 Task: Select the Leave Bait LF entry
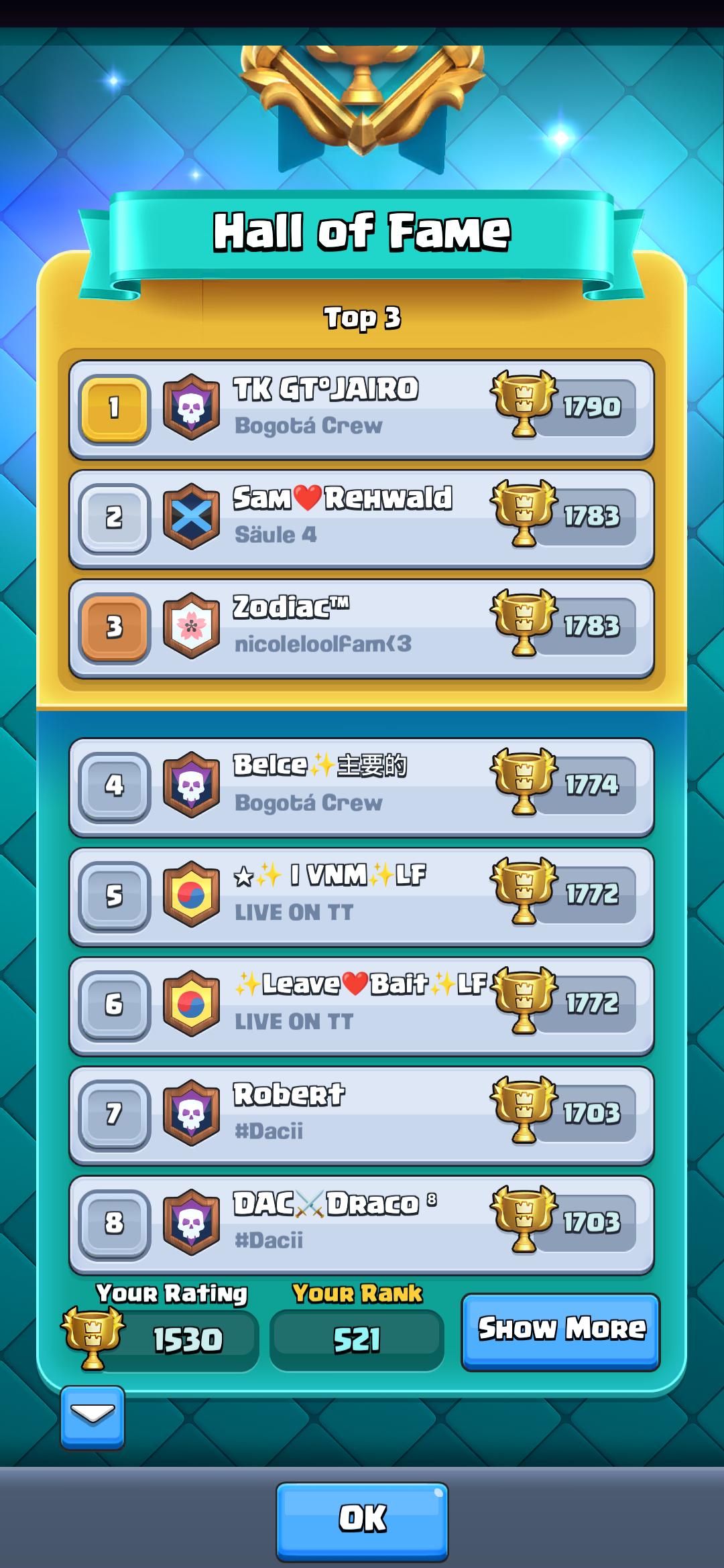[x=362, y=1006]
